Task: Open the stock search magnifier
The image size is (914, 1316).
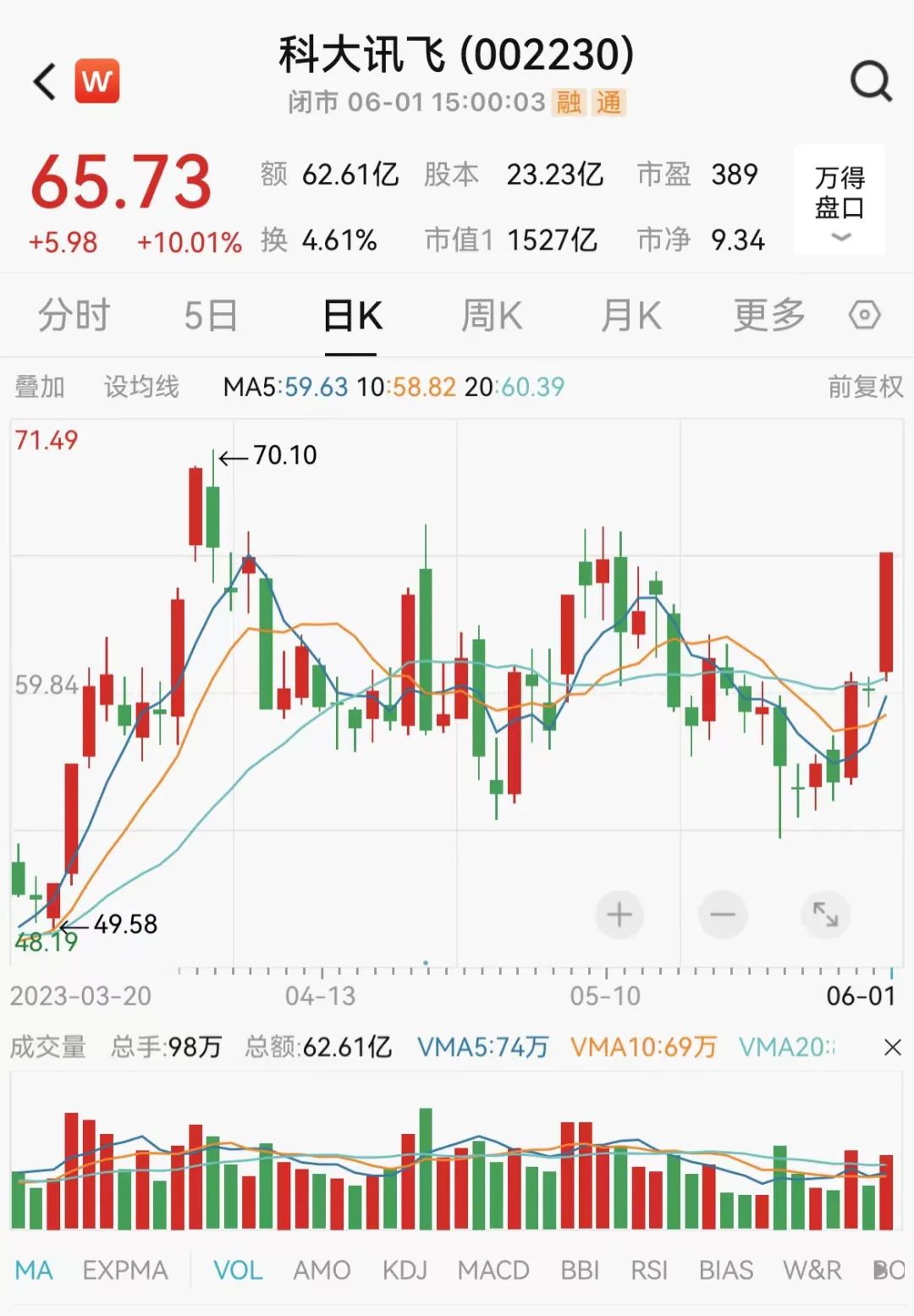Action: [x=871, y=82]
